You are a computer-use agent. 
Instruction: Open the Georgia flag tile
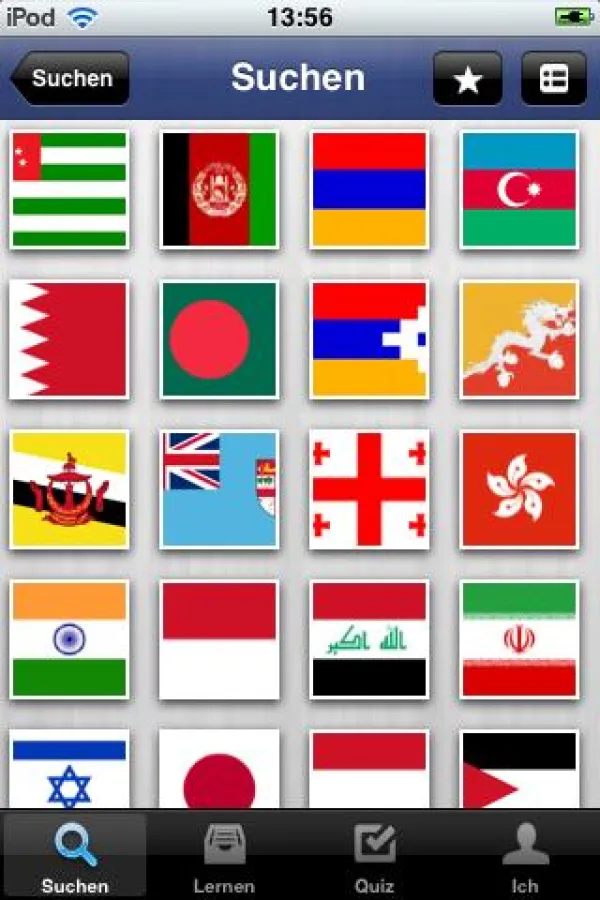pyautogui.click(x=369, y=489)
